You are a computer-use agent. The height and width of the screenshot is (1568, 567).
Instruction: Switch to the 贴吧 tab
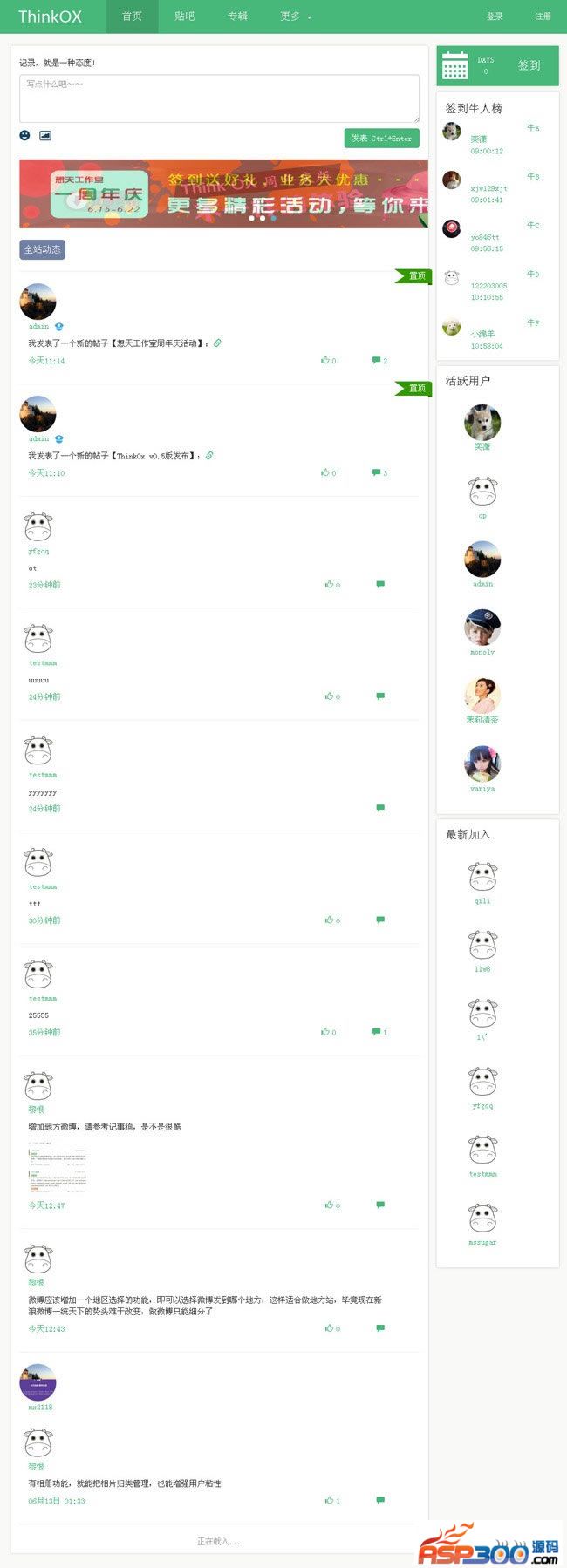184,17
